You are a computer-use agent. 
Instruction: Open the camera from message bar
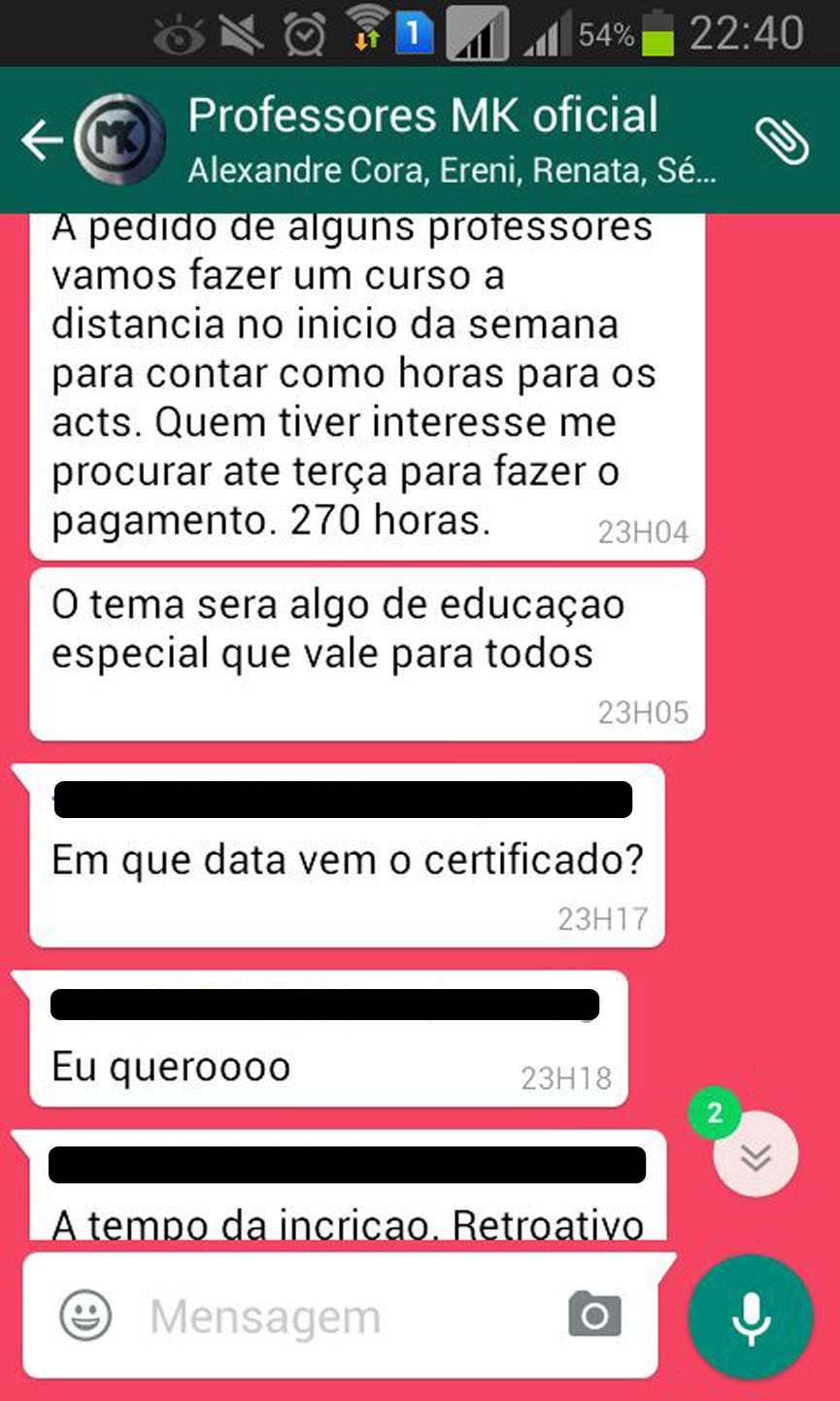[594, 1316]
